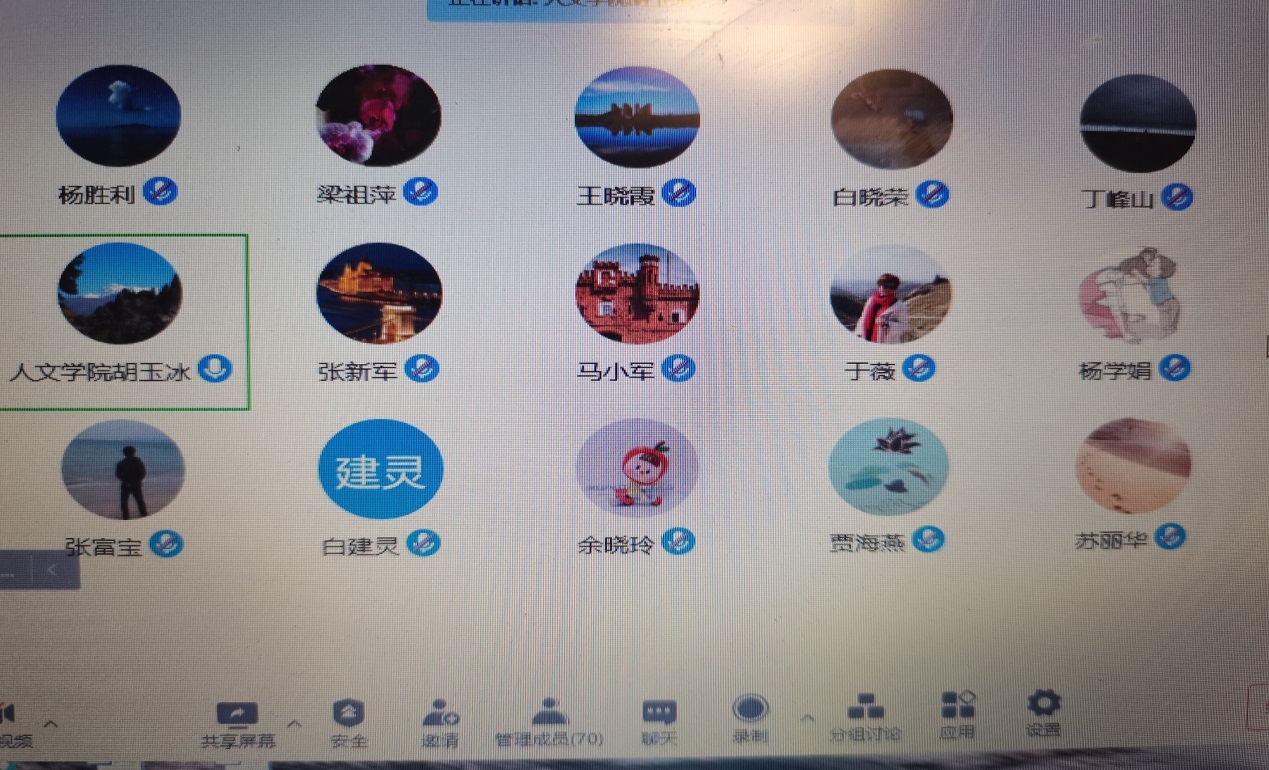1269x770 pixels.
Task: Start 录制 recording
Action: click(750, 720)
